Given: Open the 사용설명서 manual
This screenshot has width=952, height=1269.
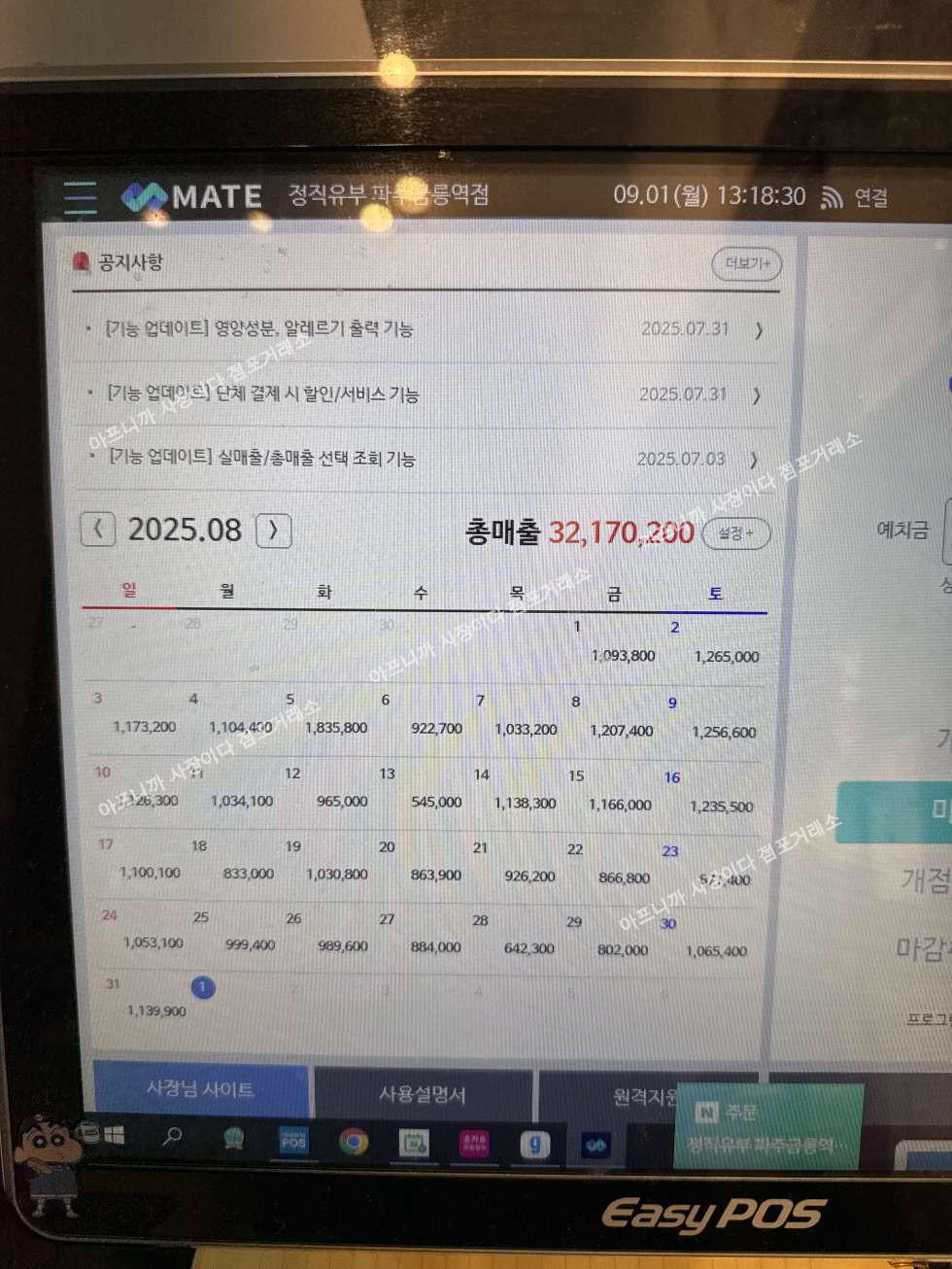Looking at the screenshot, I should pyautogui.click(x=423, y=1095).
